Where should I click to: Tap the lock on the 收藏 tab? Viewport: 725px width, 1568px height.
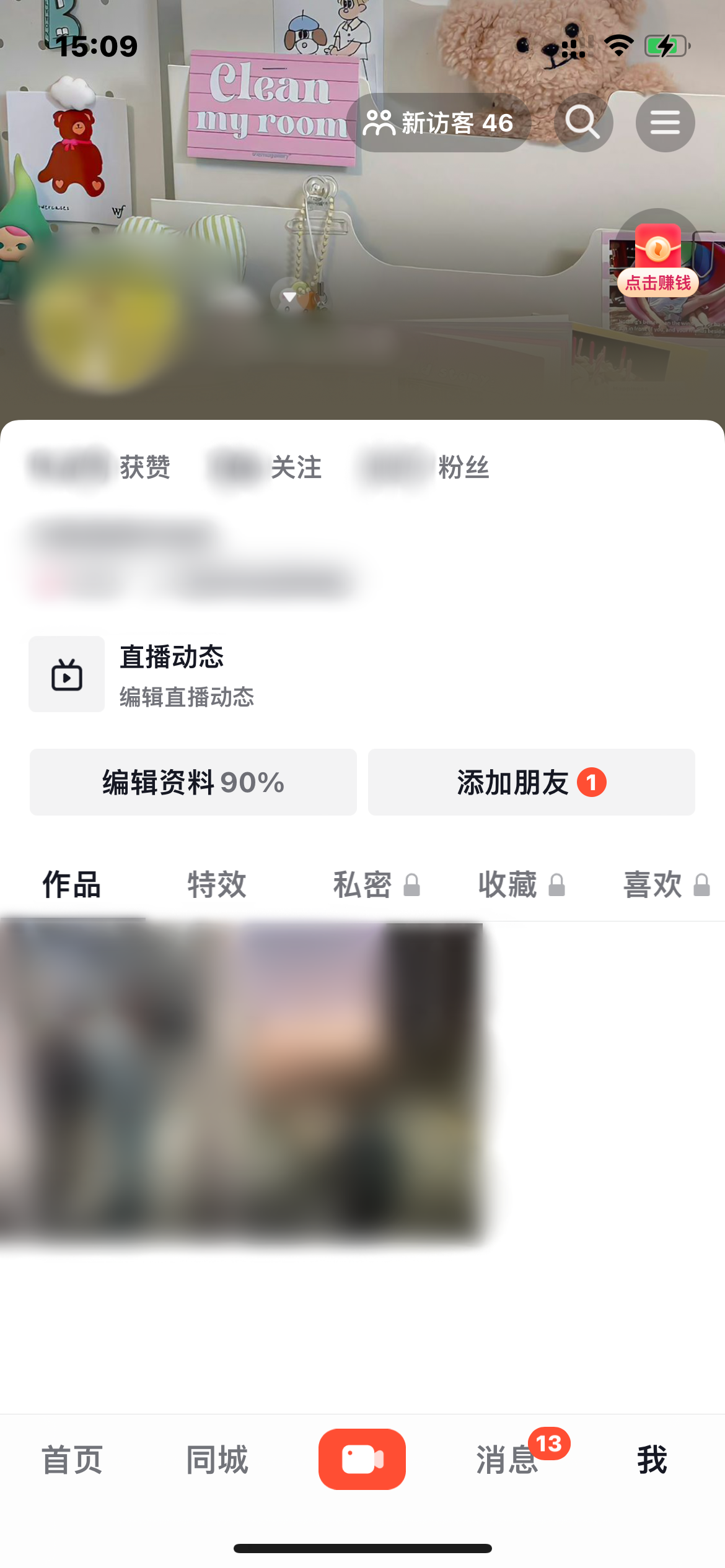556,886
